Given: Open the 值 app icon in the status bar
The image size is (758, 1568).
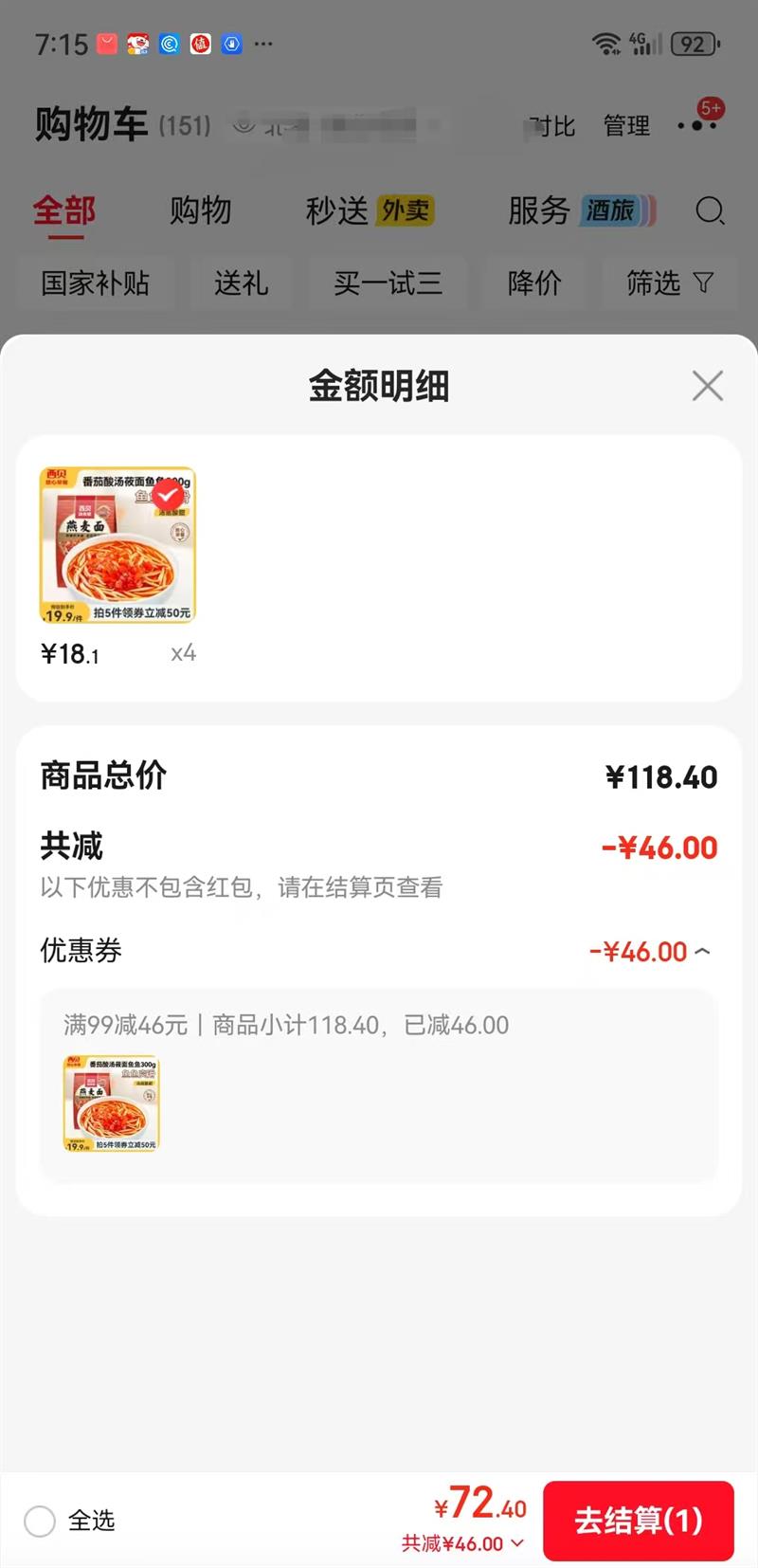Looking at the screenshot, I should coord(200,45).
